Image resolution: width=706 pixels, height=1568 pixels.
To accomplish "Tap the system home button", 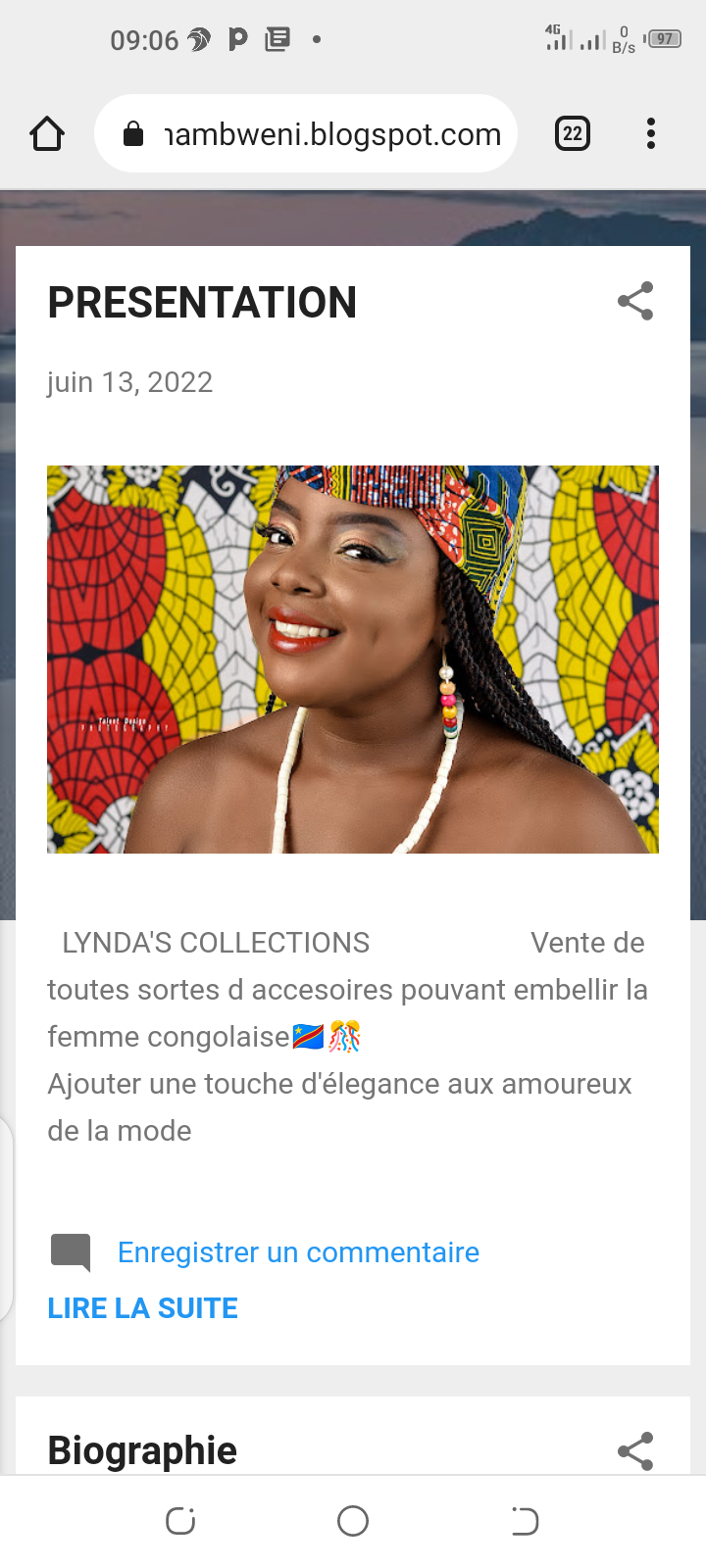I will [353, 1521].
